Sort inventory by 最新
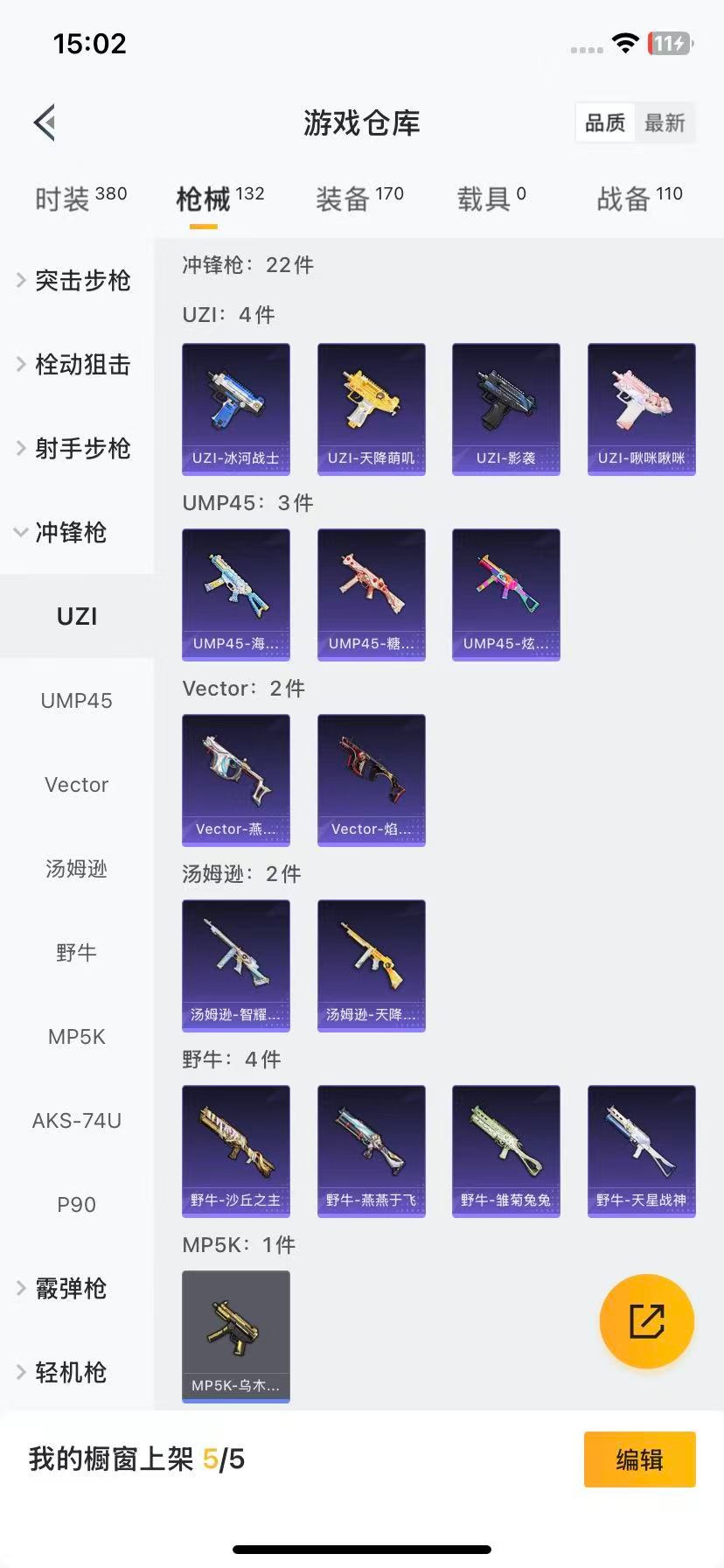Screen dimensions: 724x1568 coord(665,123)
